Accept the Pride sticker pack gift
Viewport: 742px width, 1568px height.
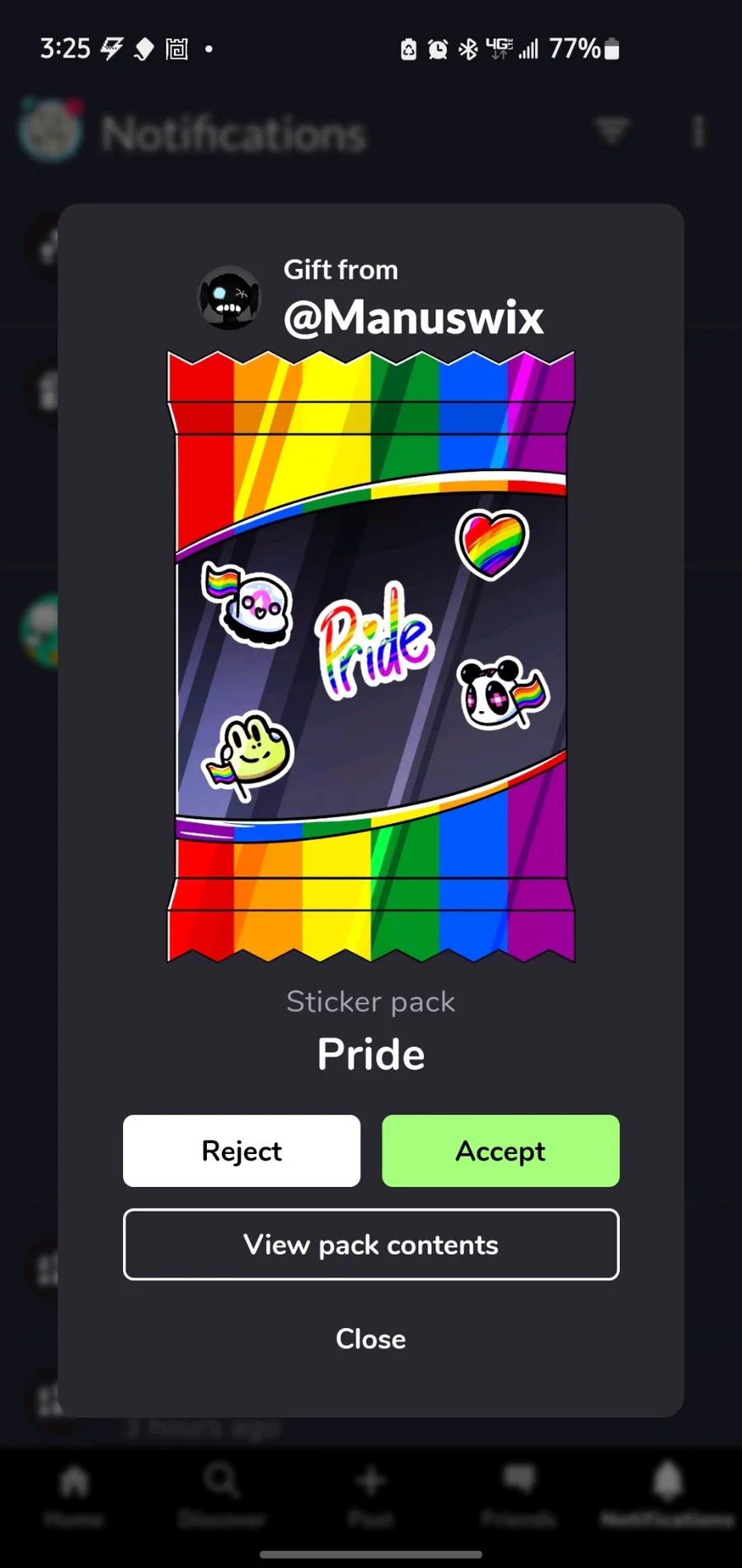(500, 1151)
